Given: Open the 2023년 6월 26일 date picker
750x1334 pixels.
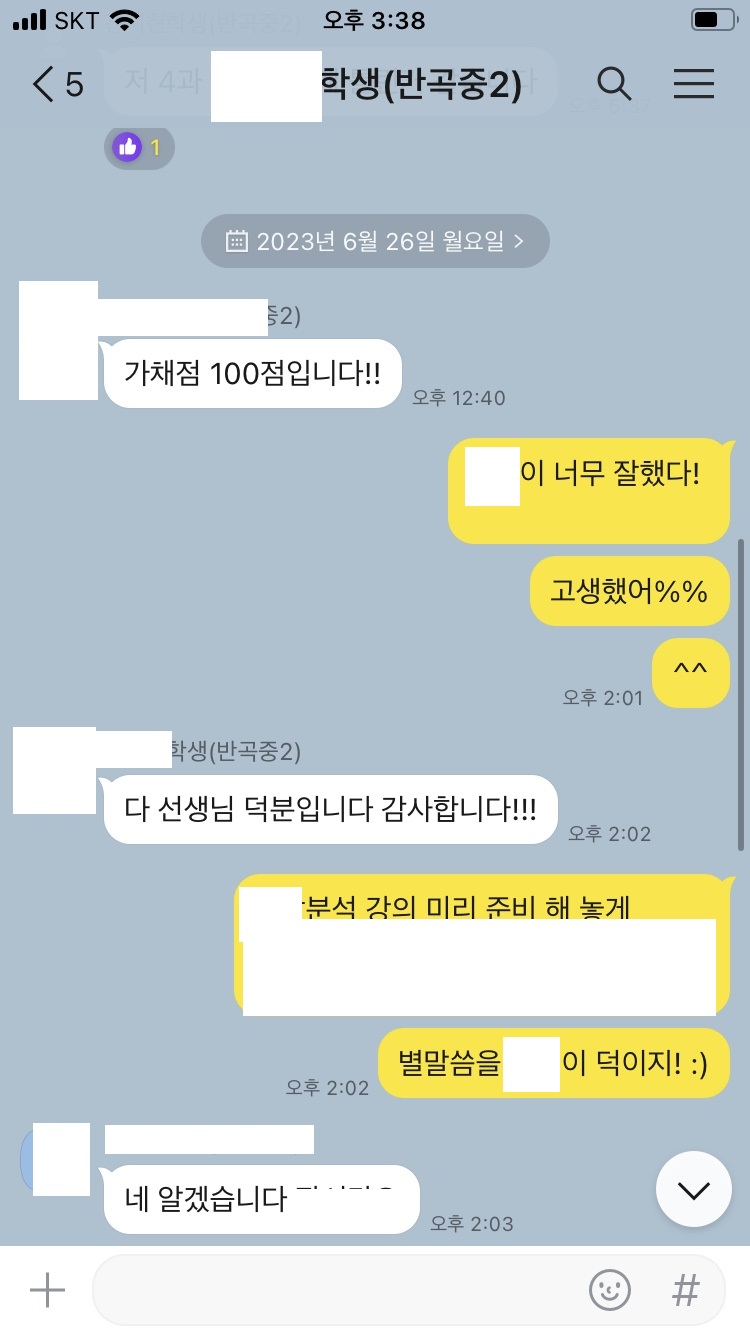Looking at the screenshot, I should (x=375, y=241).
